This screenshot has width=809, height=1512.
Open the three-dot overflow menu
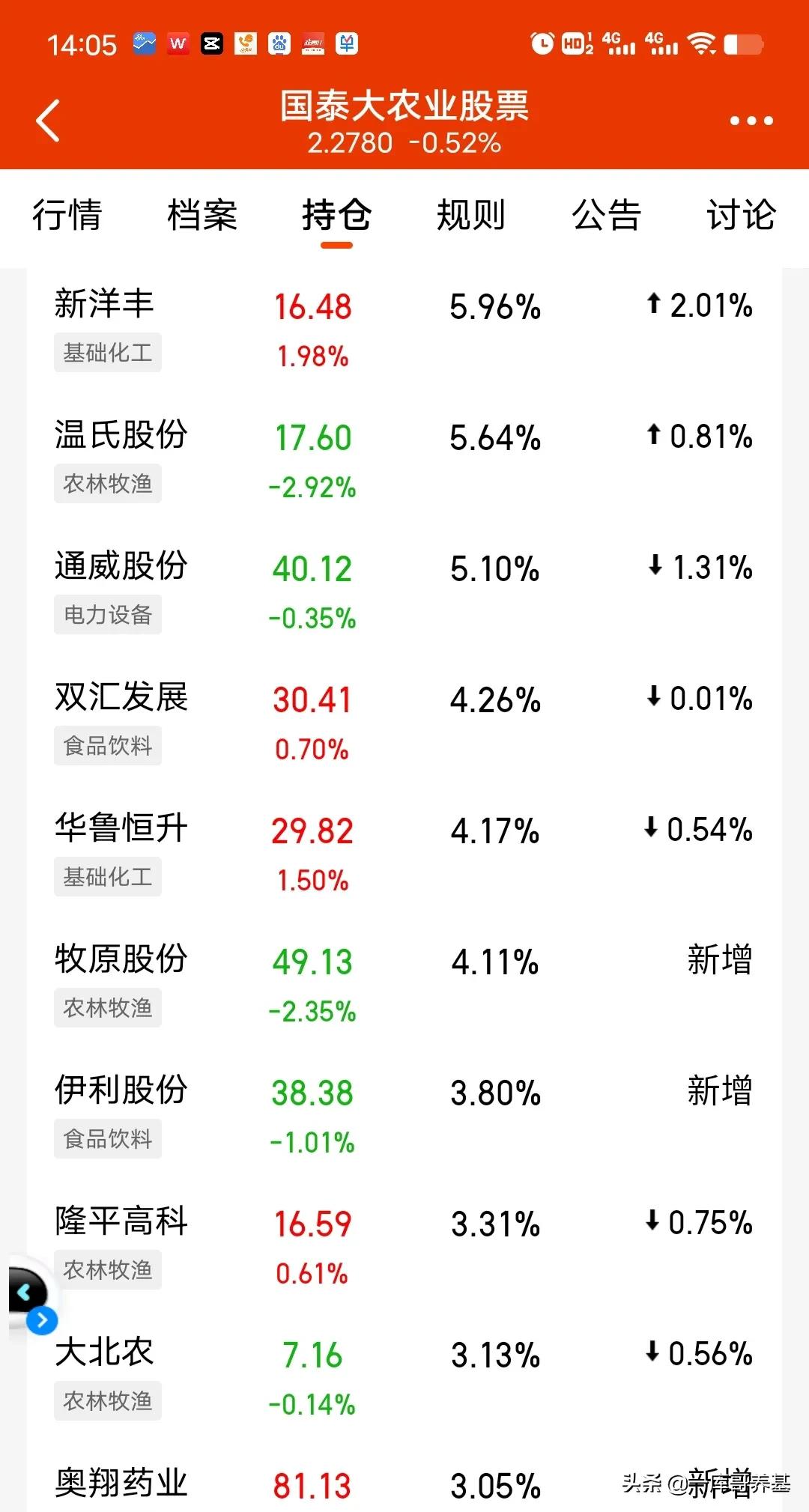751,121
